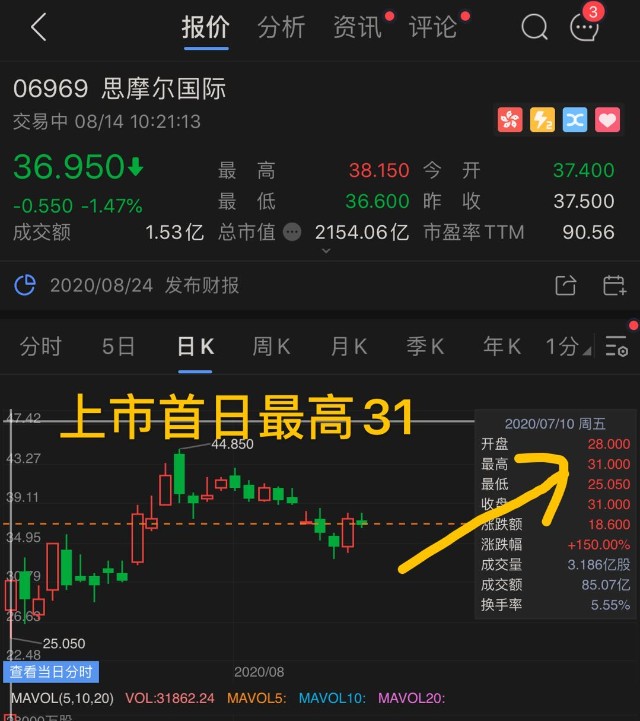640x721 pixels.
Task: Select the 报价 tab
Action: pos(206,27)
